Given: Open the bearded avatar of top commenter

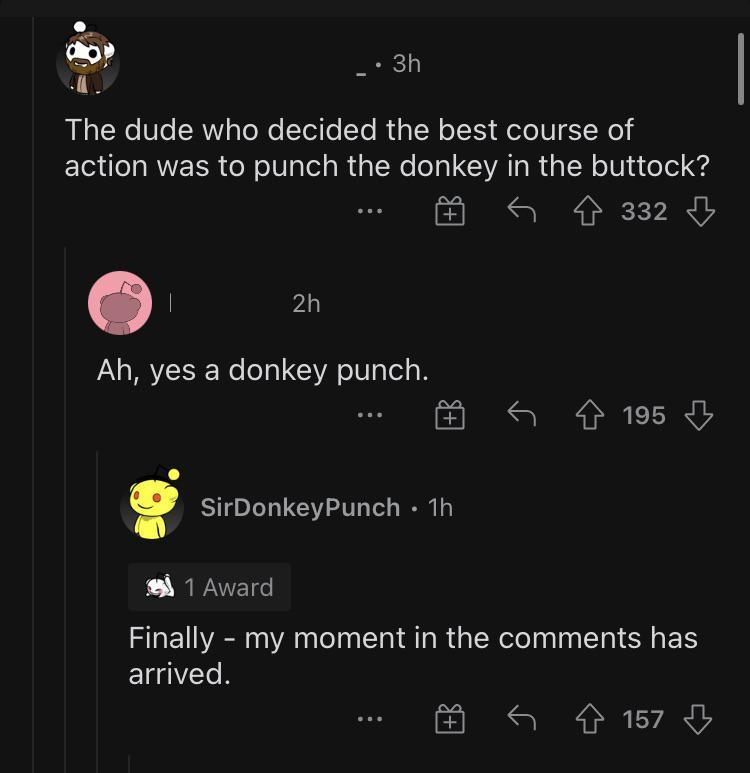Looking at the screenshot, I should 89,62.
